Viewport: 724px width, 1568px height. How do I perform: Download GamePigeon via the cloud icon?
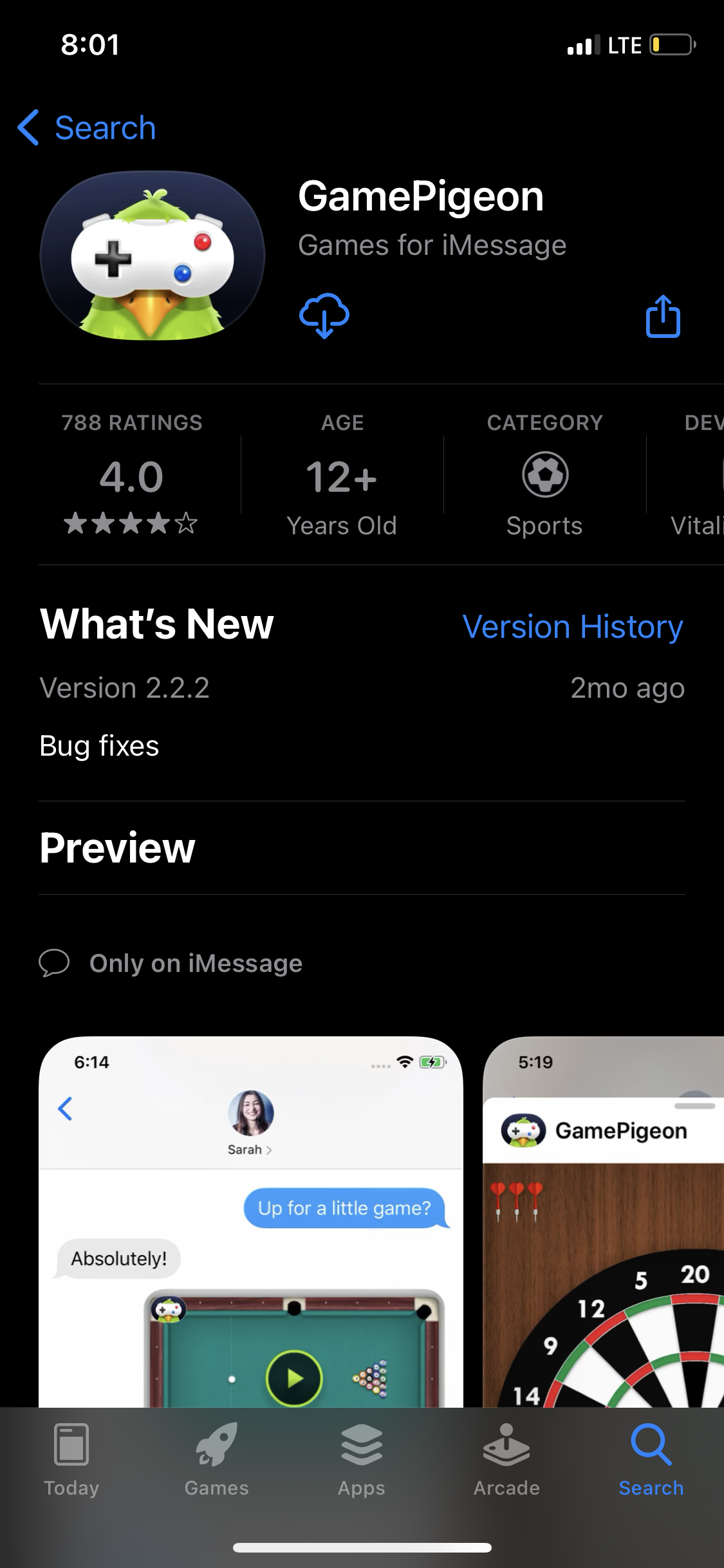coord(324,315)
